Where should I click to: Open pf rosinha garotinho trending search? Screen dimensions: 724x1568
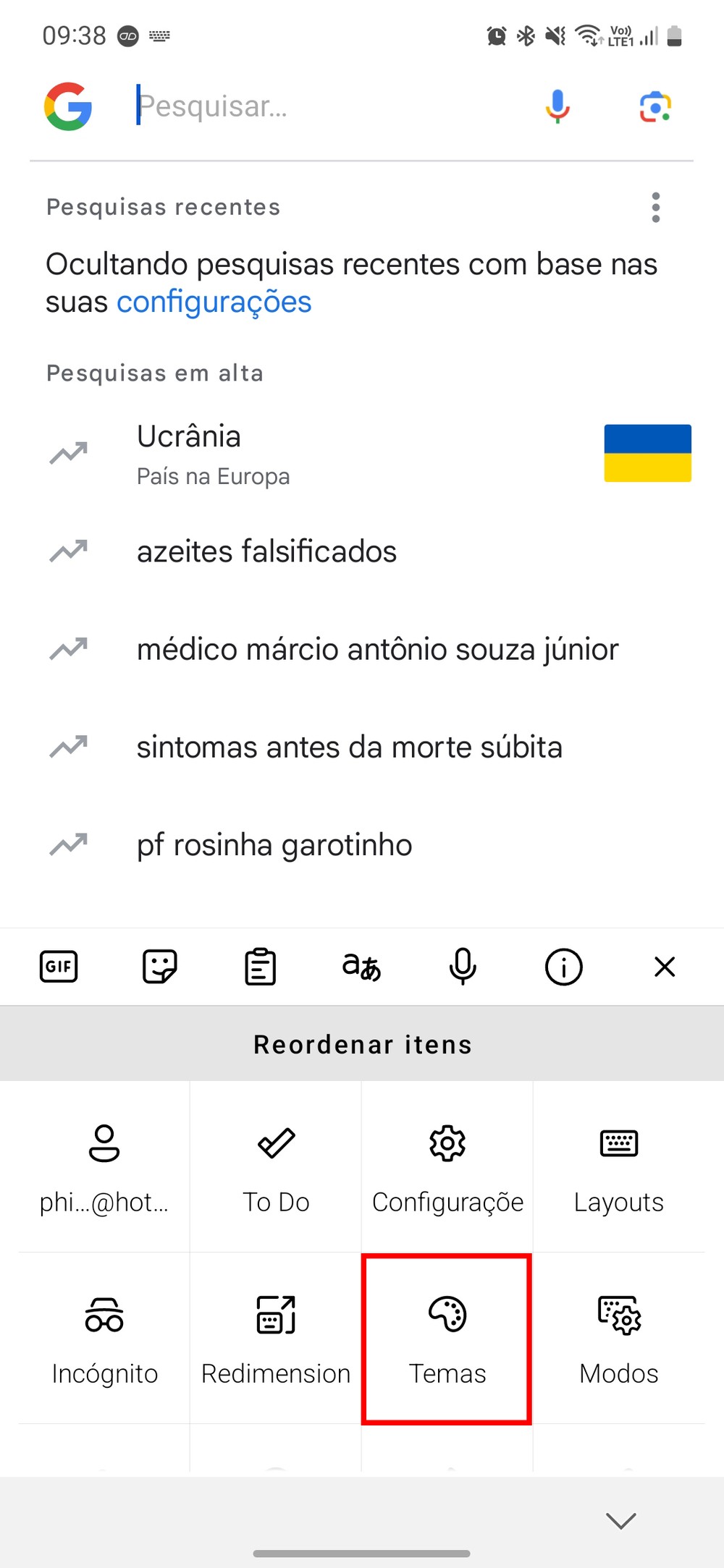274,844
